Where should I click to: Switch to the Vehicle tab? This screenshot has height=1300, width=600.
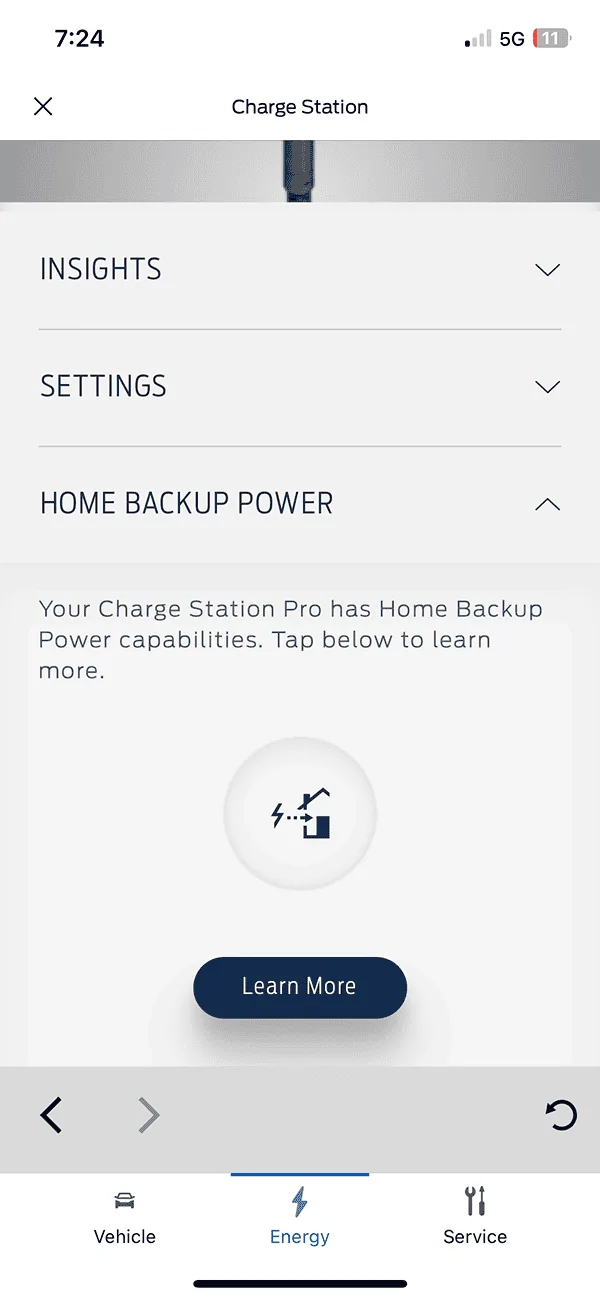click(x=125, y=1218)
